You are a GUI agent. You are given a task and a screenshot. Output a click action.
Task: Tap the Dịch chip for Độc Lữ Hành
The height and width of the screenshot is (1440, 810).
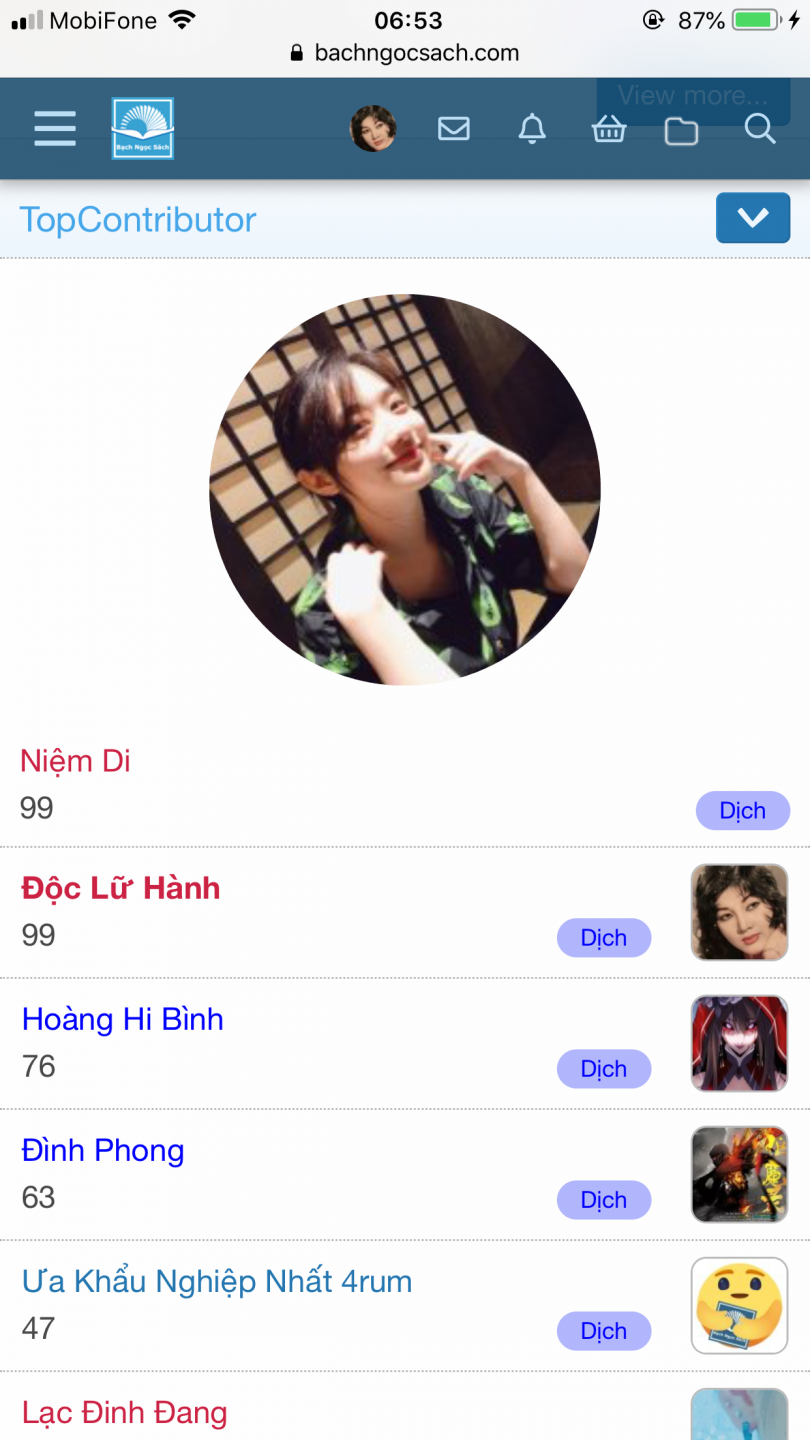tap(604, 938)
